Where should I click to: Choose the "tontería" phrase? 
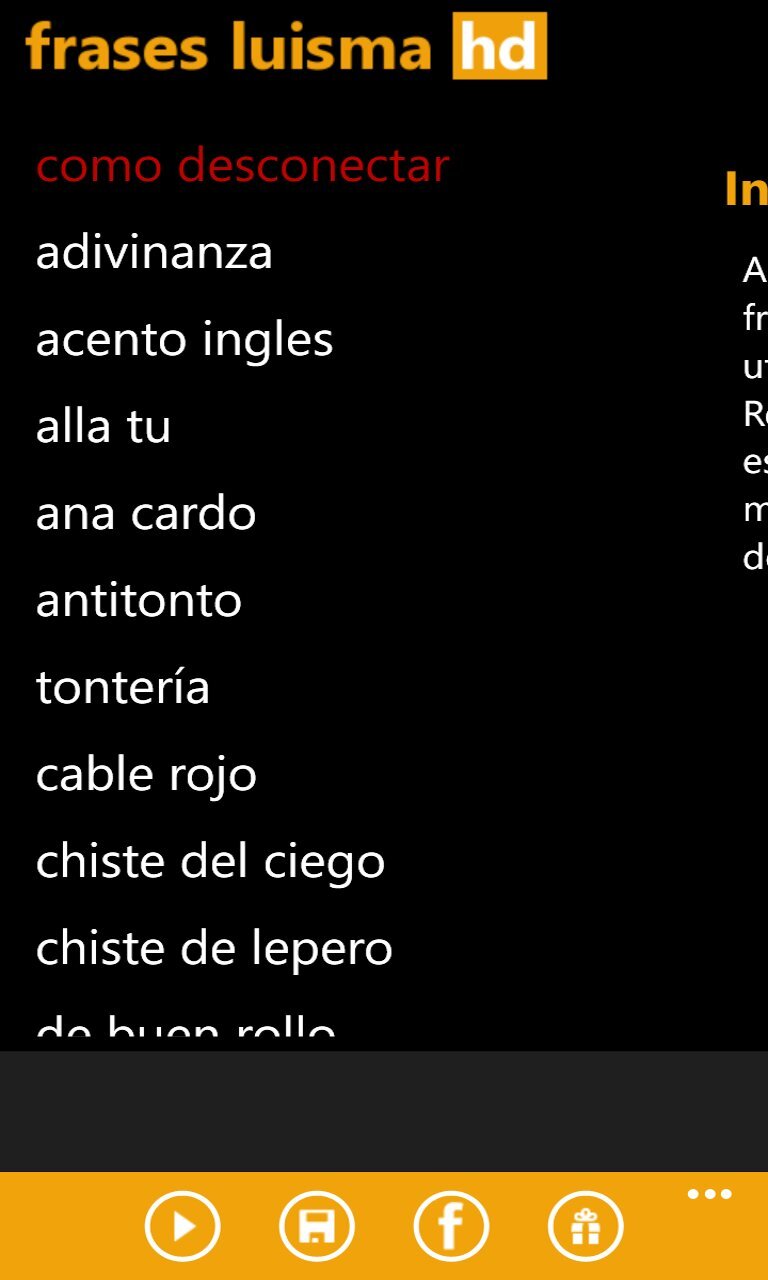123,687
